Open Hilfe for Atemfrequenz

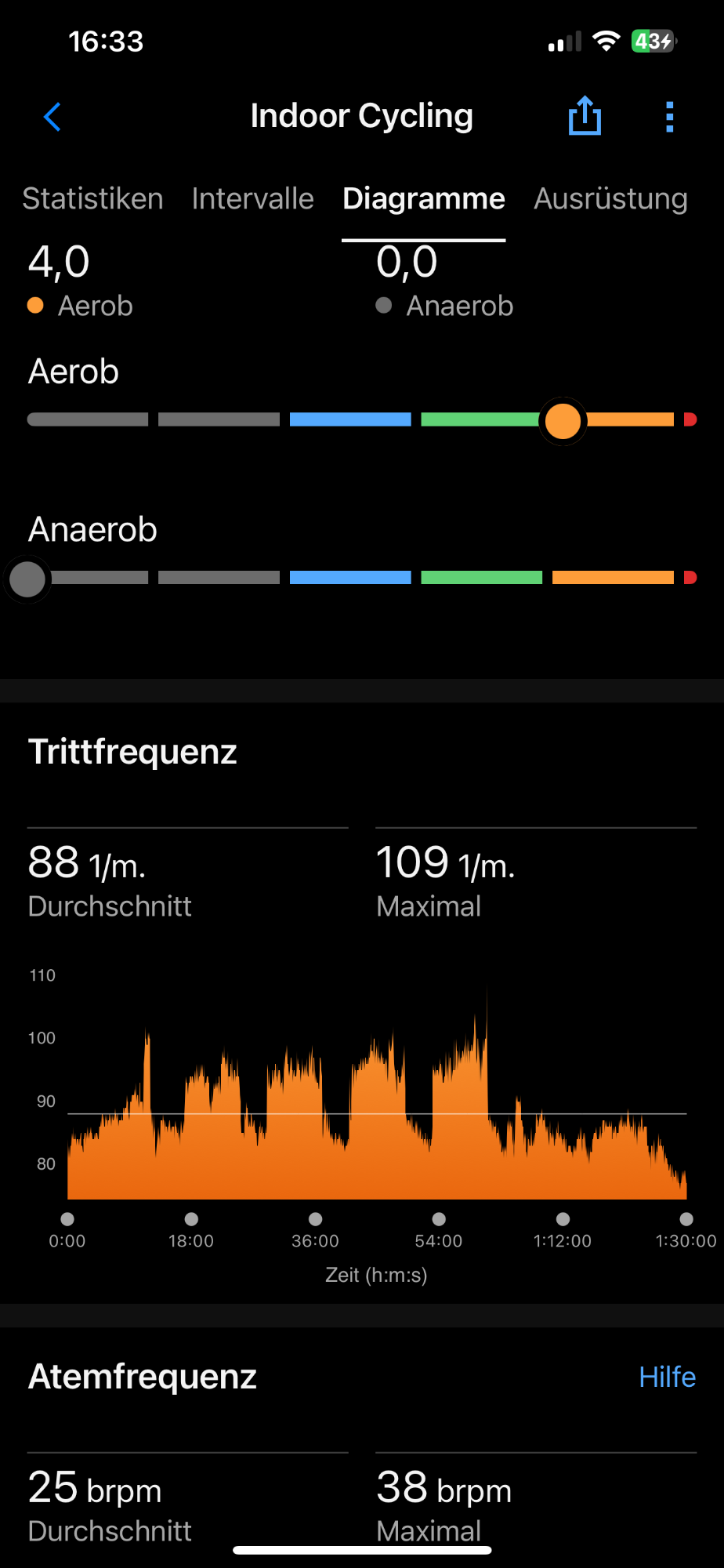click(667, 1377)
